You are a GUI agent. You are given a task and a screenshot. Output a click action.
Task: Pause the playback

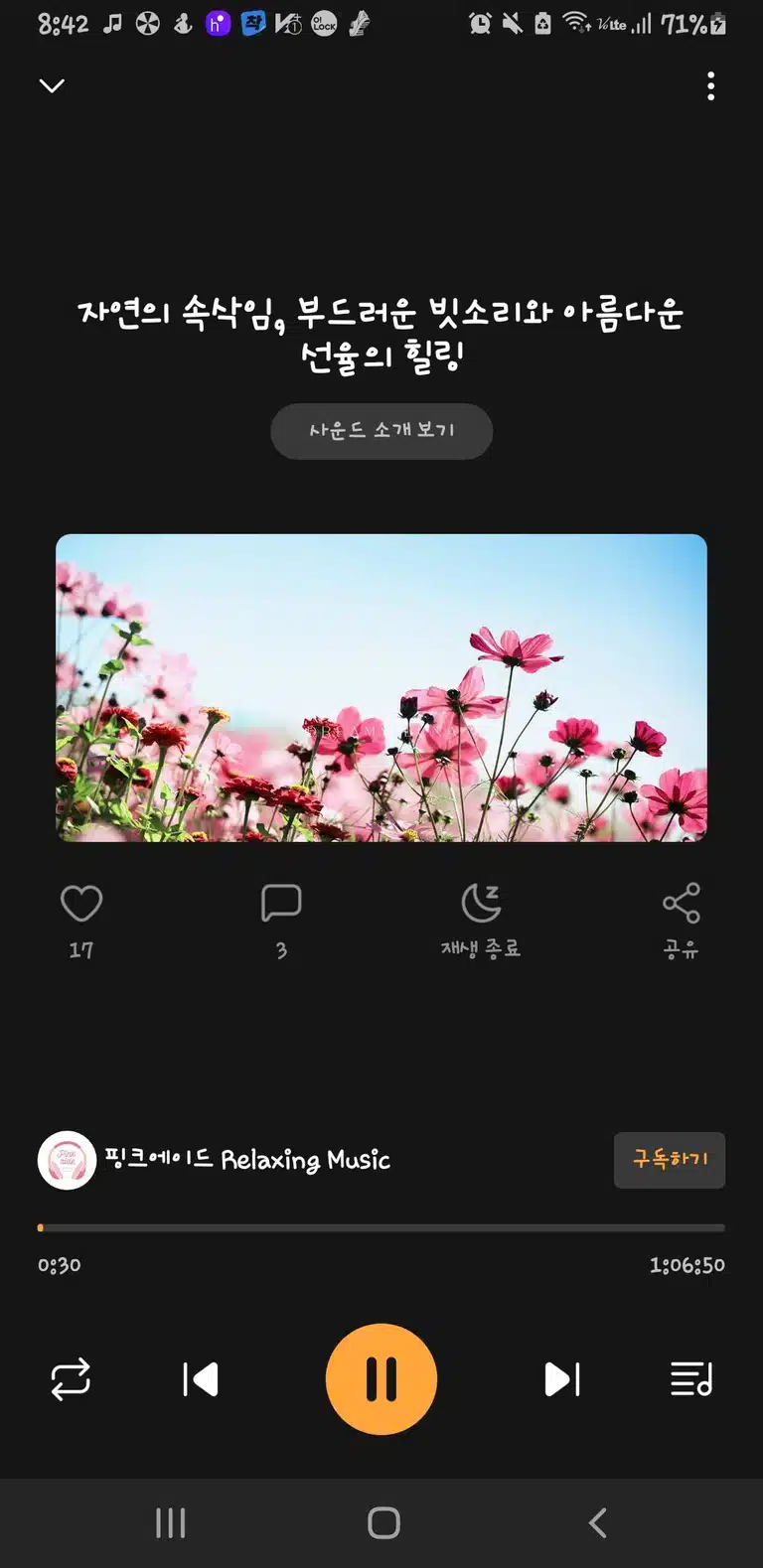[x=381, y=1379]
